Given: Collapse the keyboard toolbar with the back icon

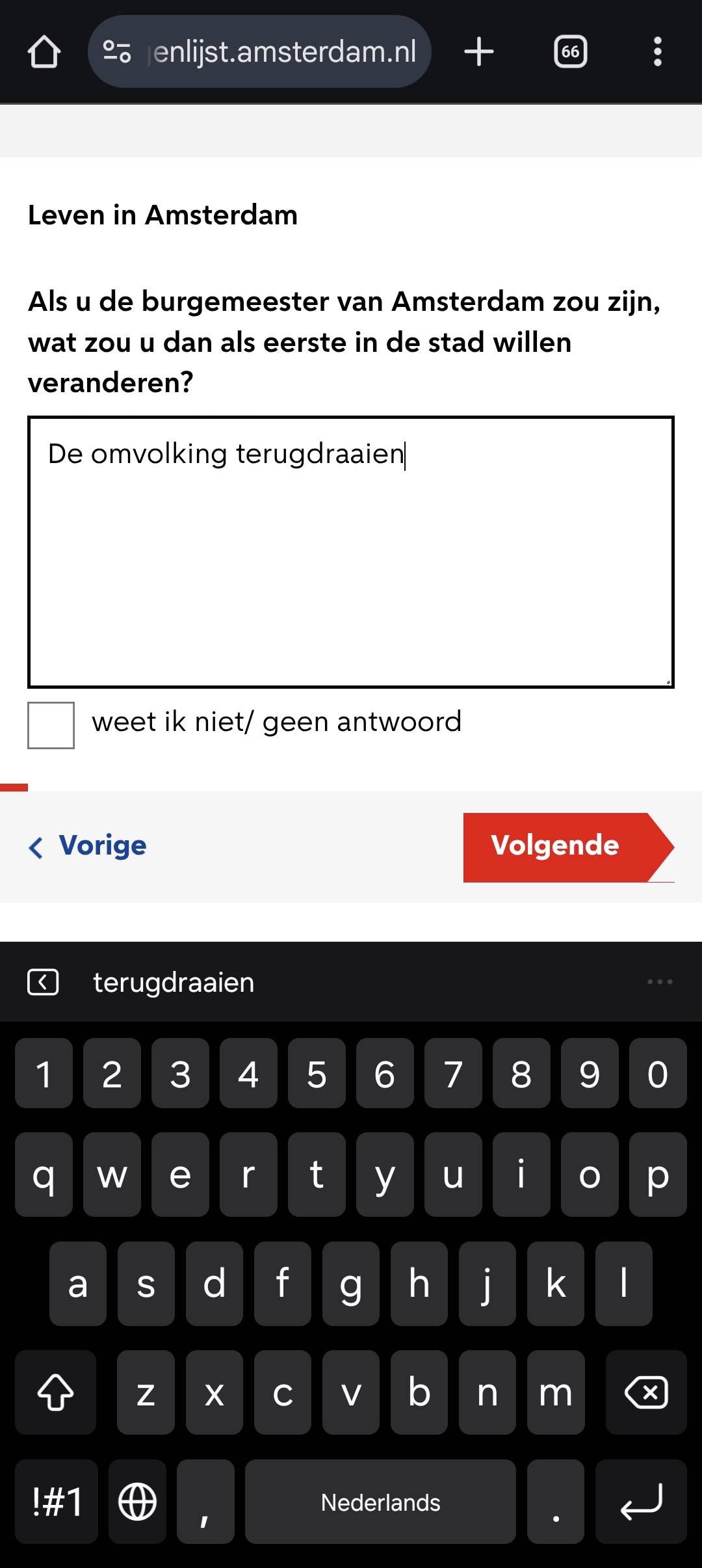Looking at the screenshot, I should pos(43,982).
